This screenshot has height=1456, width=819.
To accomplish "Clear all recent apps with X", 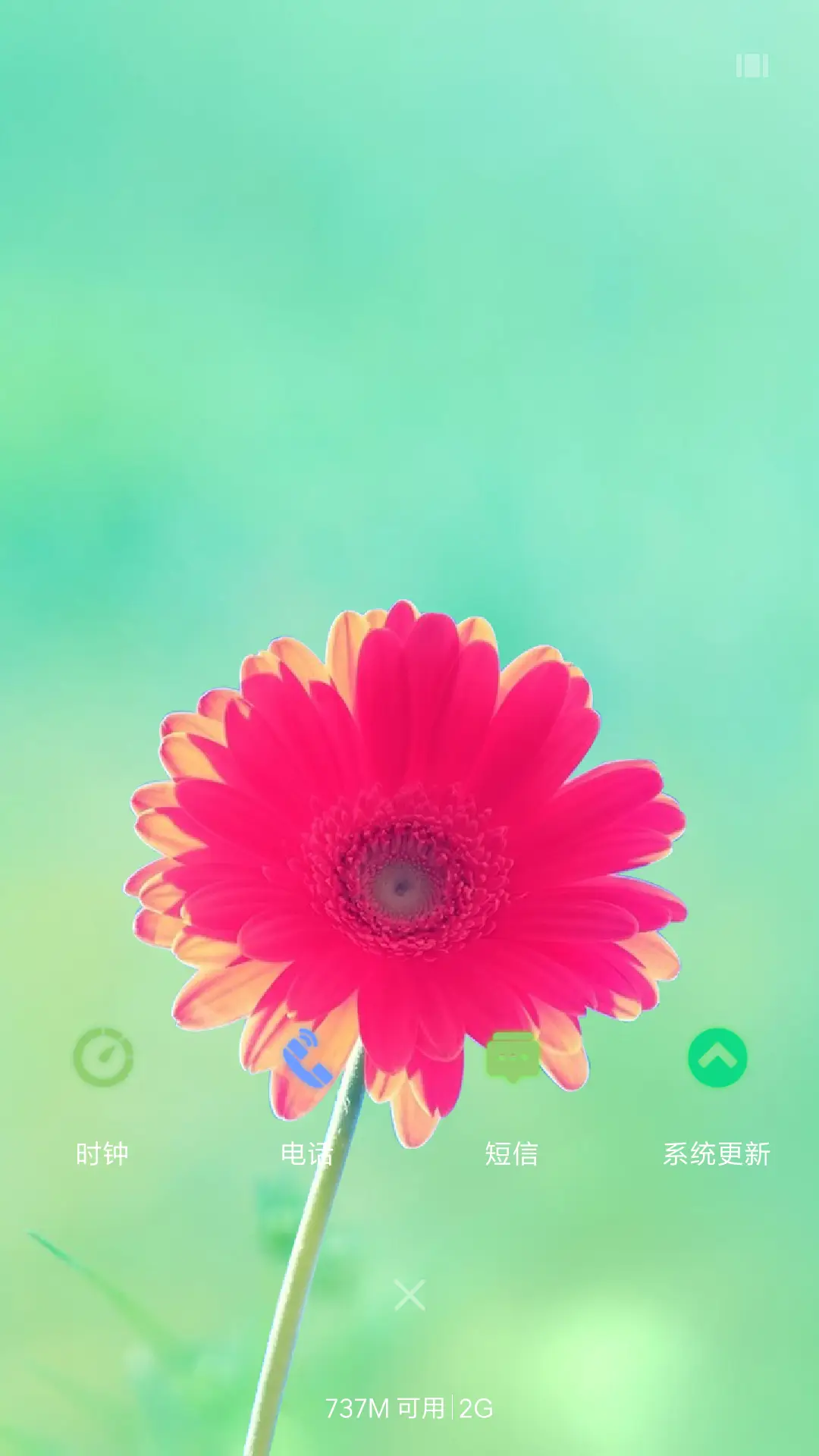I will (x=409, y=1295).
